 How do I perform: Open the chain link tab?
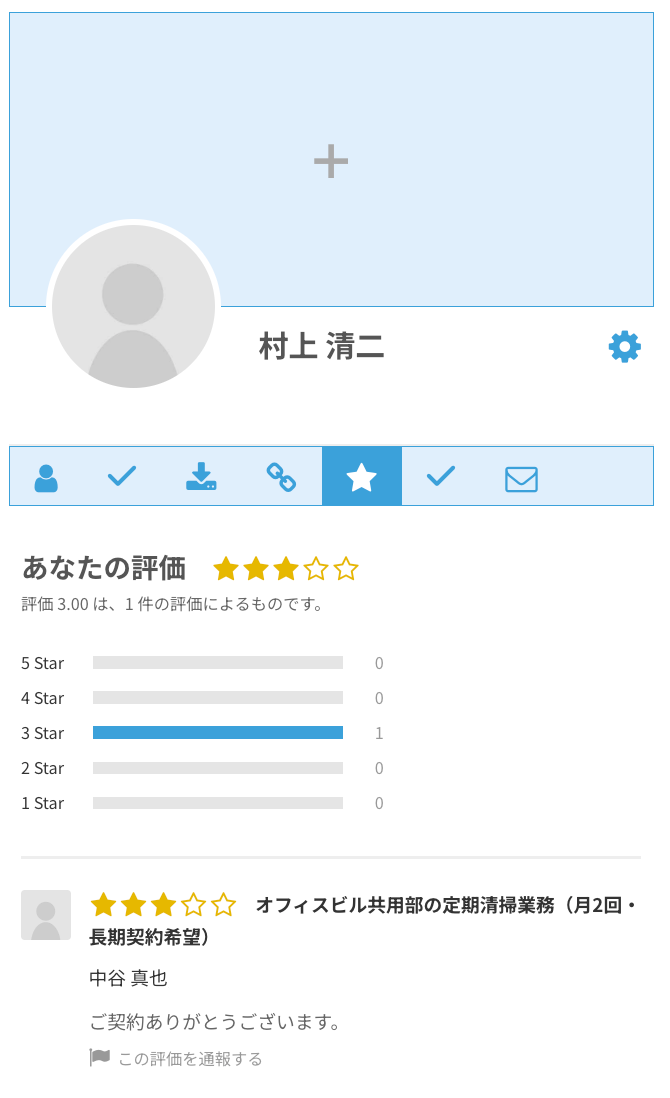[281, 477]
